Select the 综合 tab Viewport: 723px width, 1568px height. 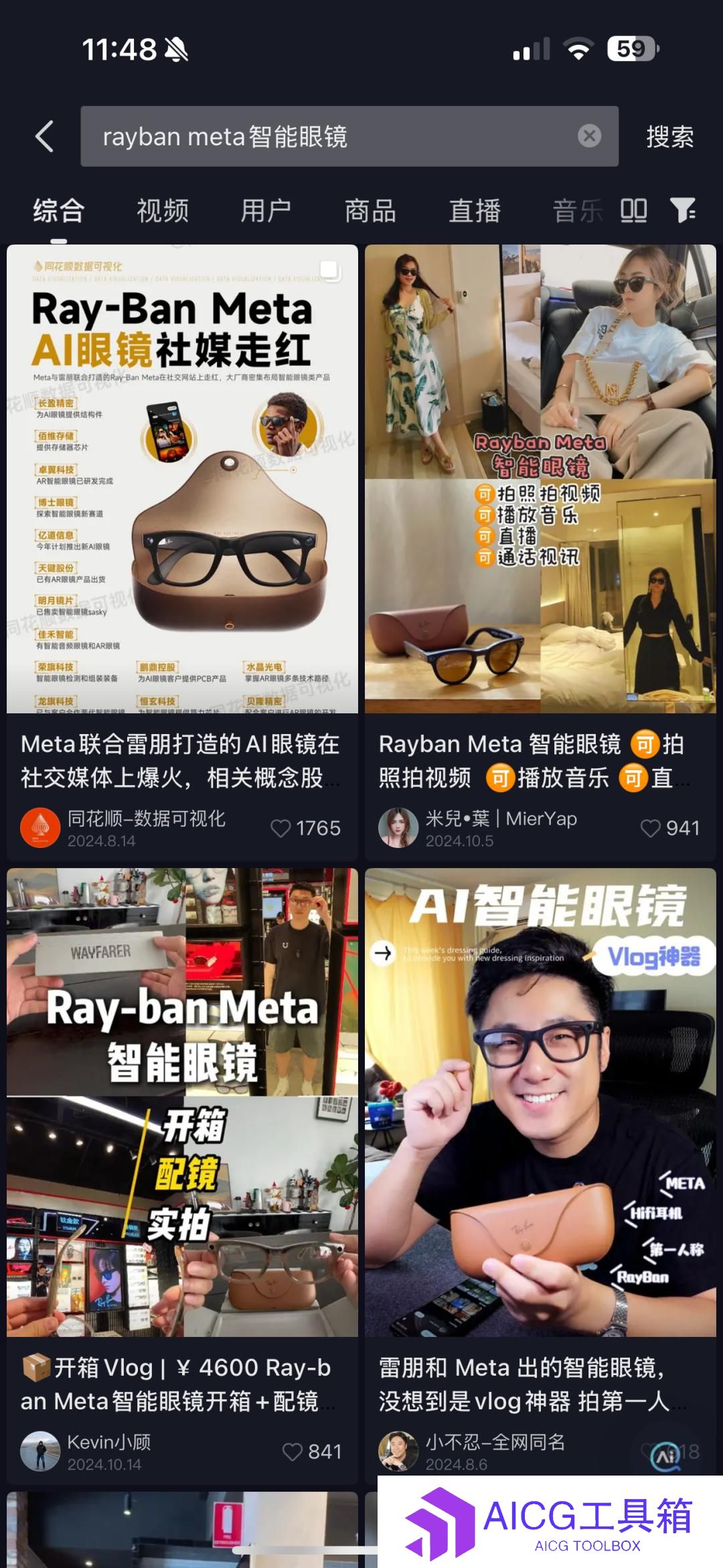click(x=59, y=211)
